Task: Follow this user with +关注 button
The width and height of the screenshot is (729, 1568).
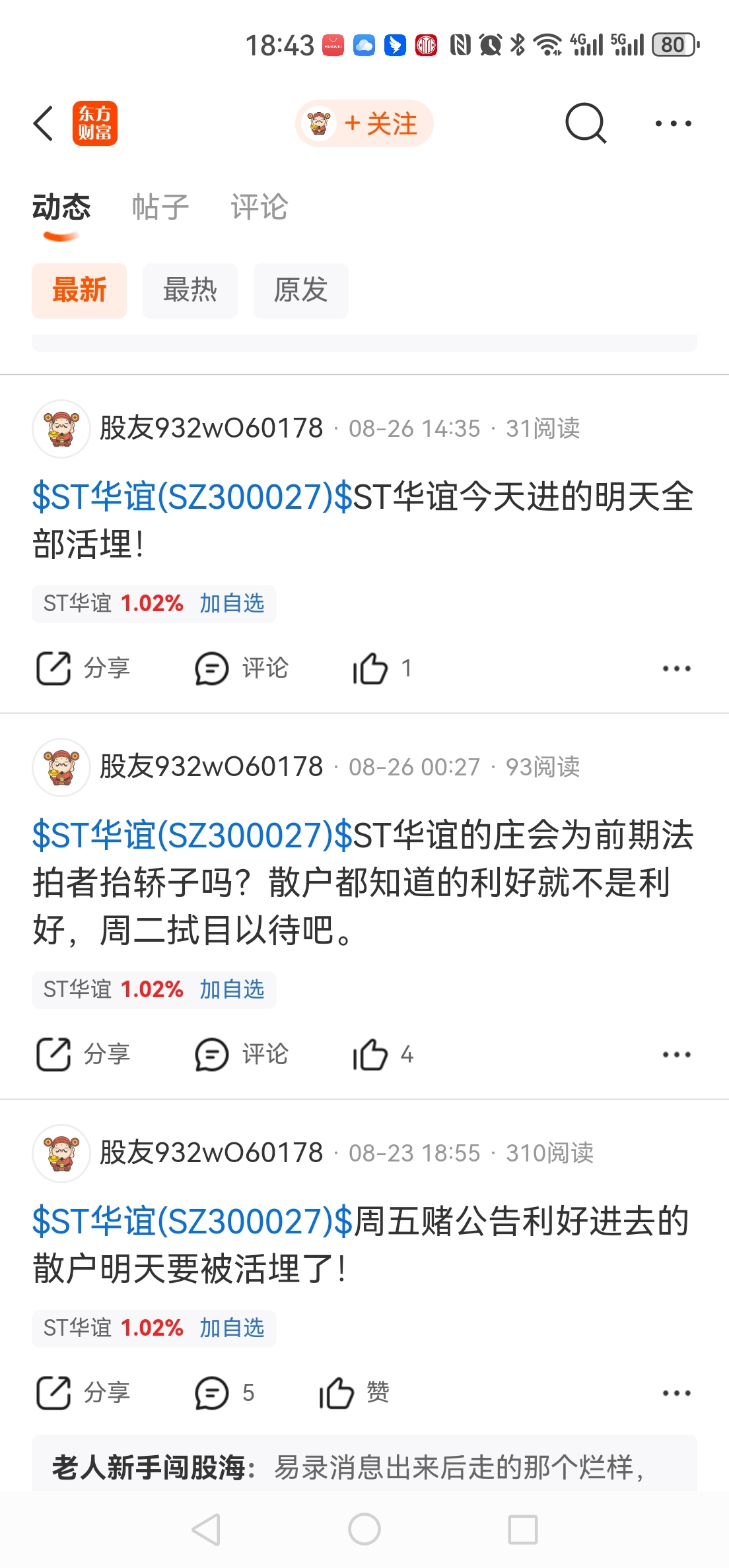Action: pos(364,123)
